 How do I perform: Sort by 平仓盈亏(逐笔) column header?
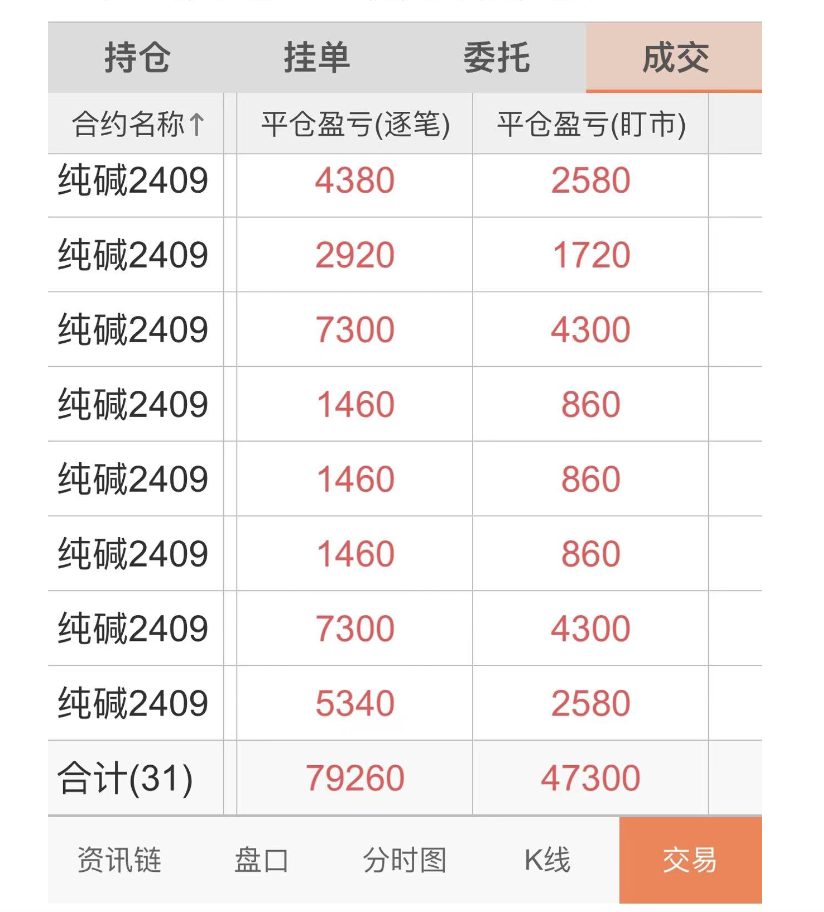point(355,125)
